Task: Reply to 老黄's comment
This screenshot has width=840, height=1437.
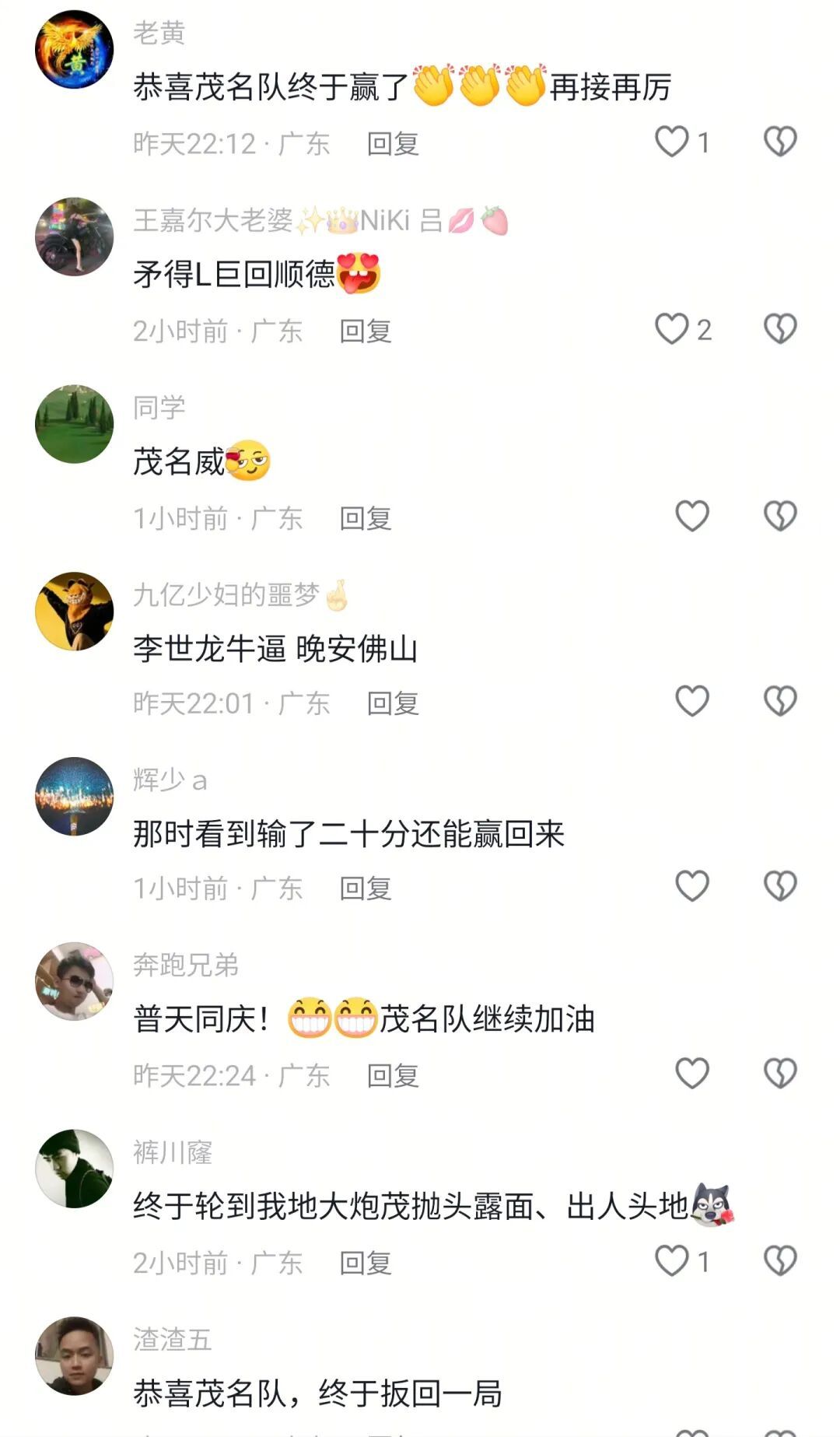Action: pyautogui.click(x=393, y=143)
